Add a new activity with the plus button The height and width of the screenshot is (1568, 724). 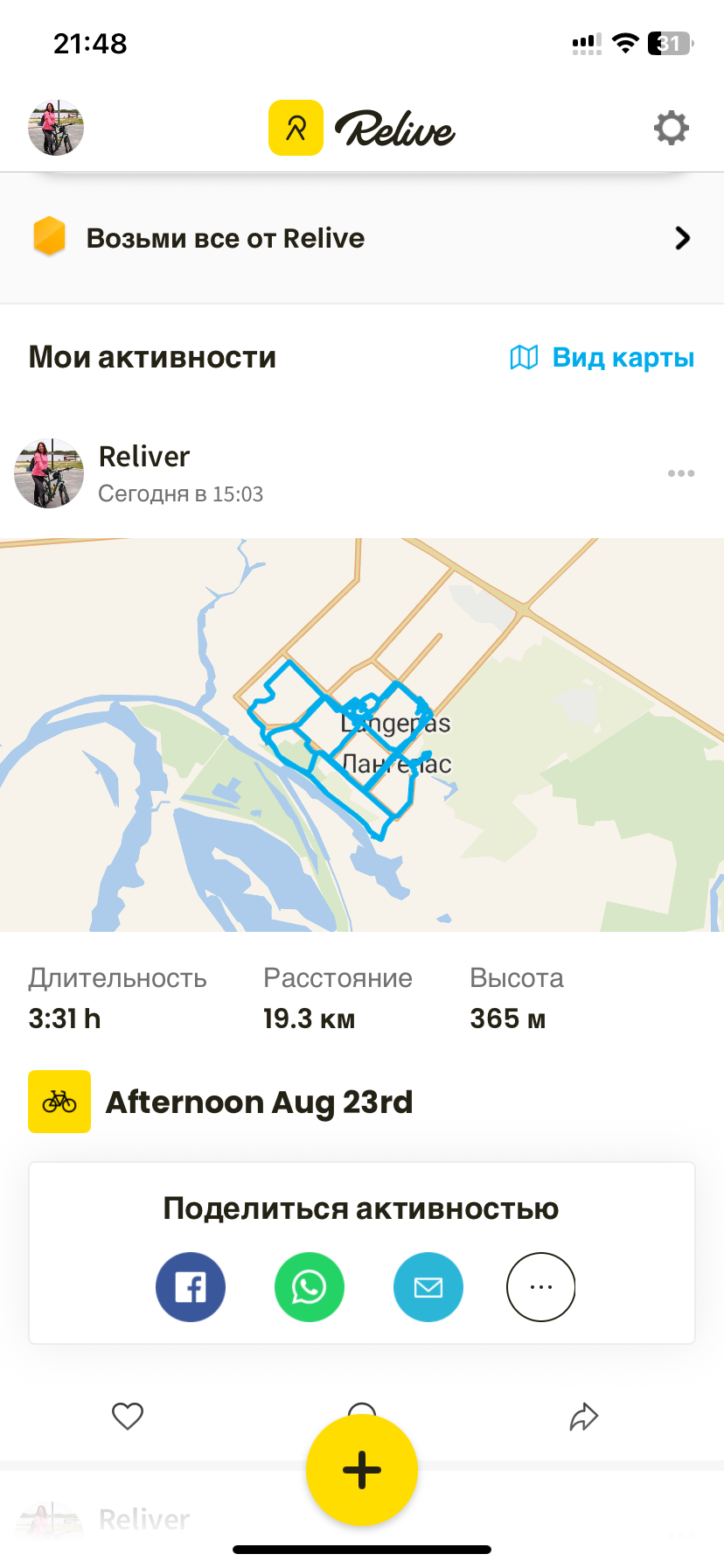pyautogui.click(x=362, y=1470)
